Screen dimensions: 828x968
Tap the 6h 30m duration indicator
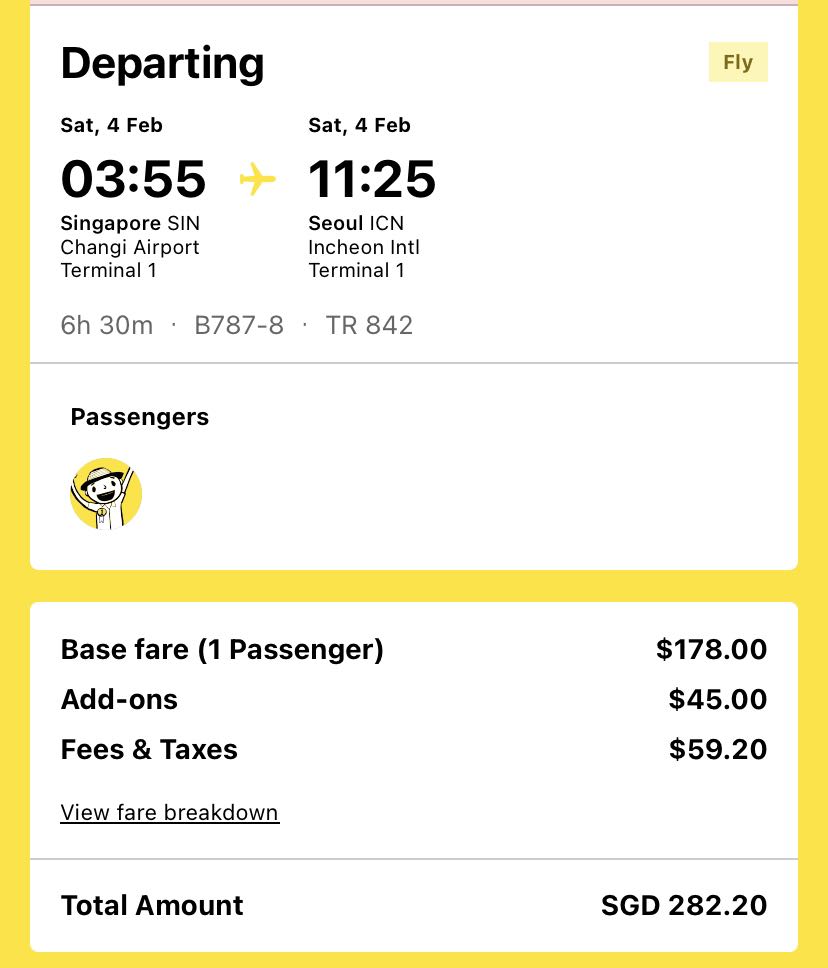[x=106, y=325]
